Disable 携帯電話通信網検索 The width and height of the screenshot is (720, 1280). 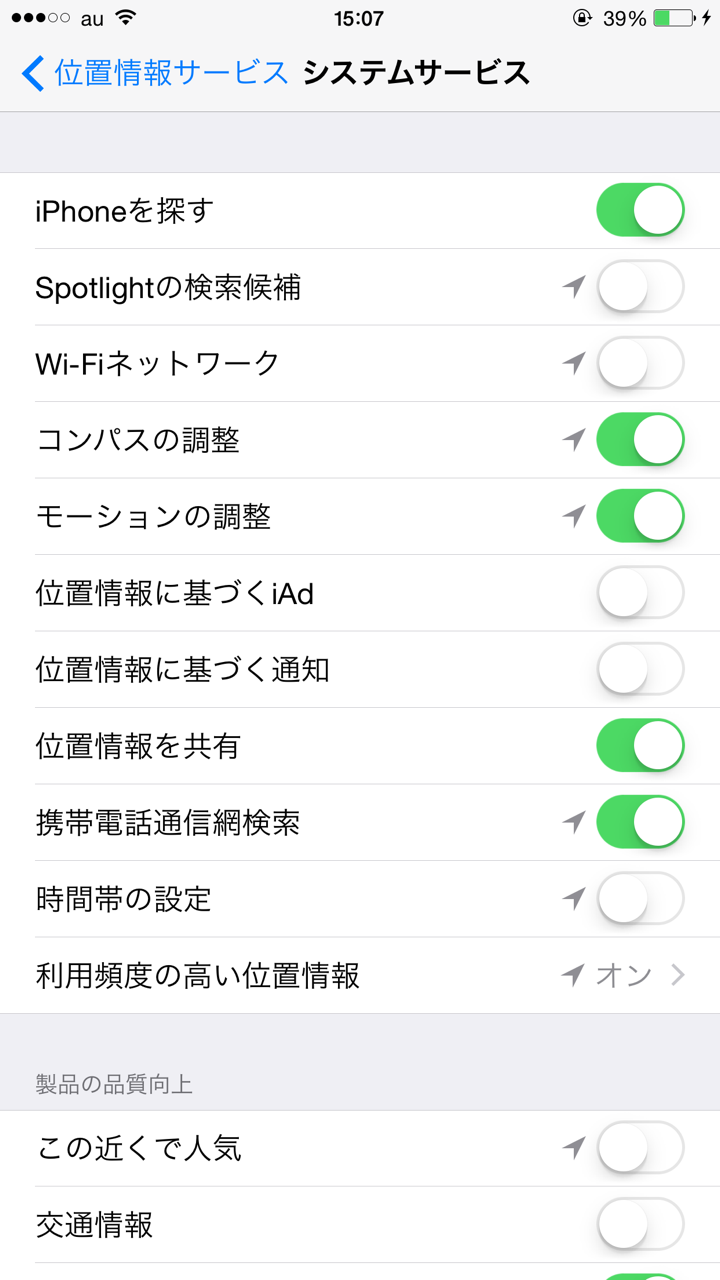pyautogui.click(x=640, y=822)
